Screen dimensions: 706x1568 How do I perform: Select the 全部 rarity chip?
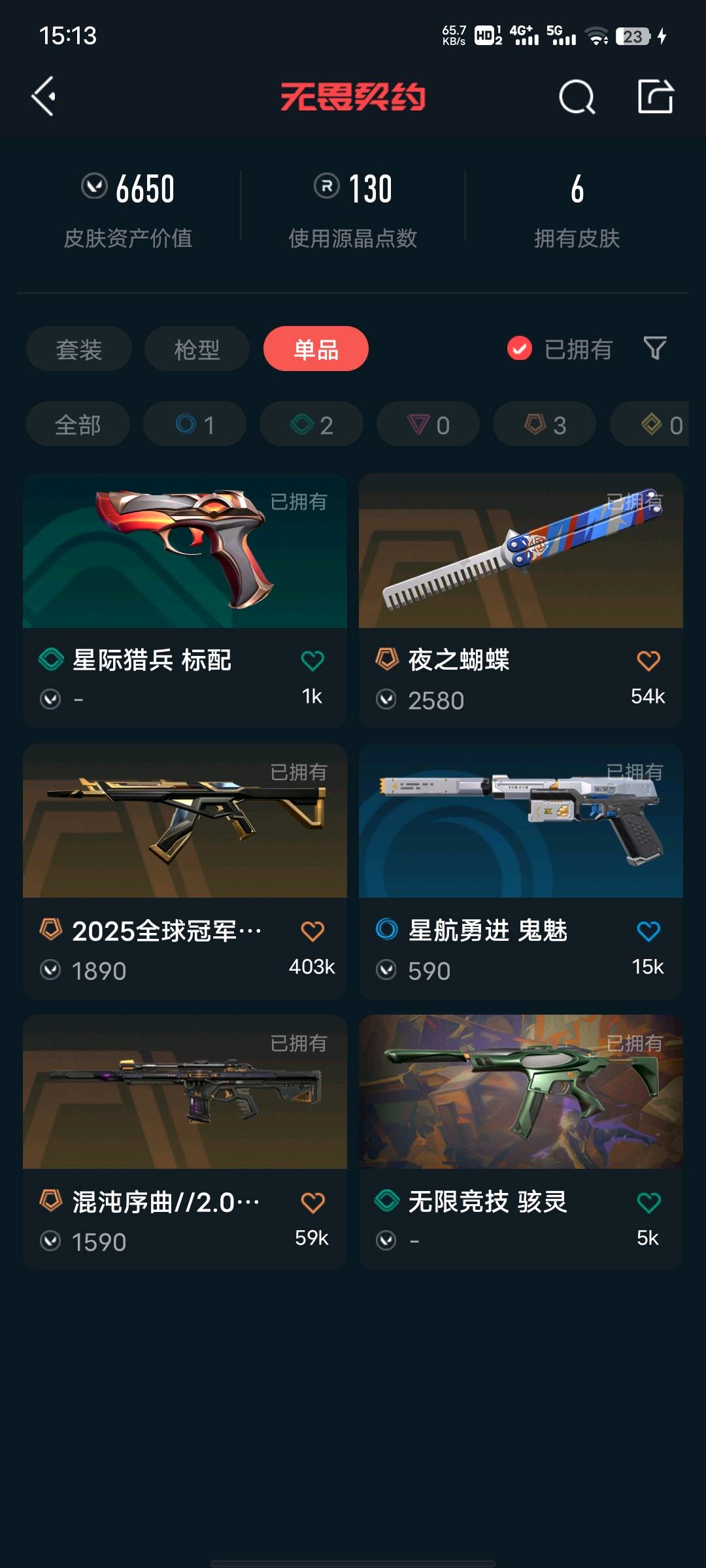coord(78,425)
